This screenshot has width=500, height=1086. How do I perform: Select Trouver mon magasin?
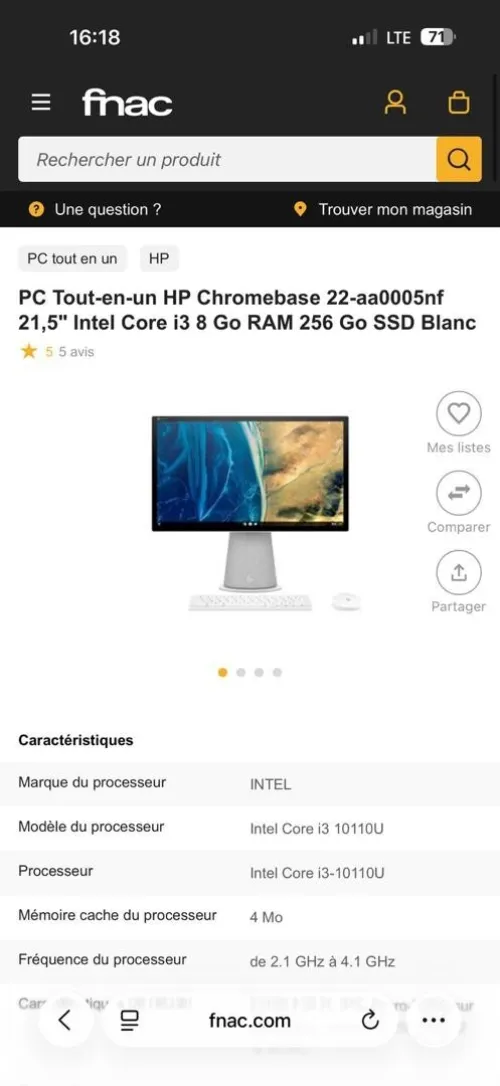point(383,209)
